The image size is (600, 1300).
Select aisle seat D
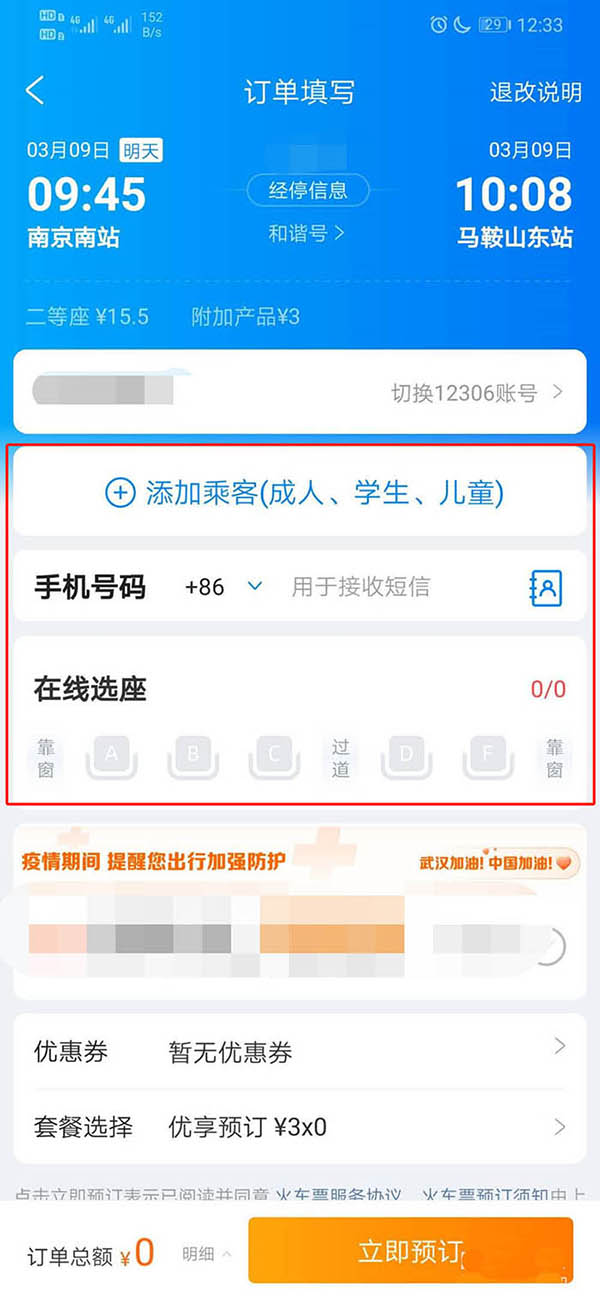coord(406,756)
